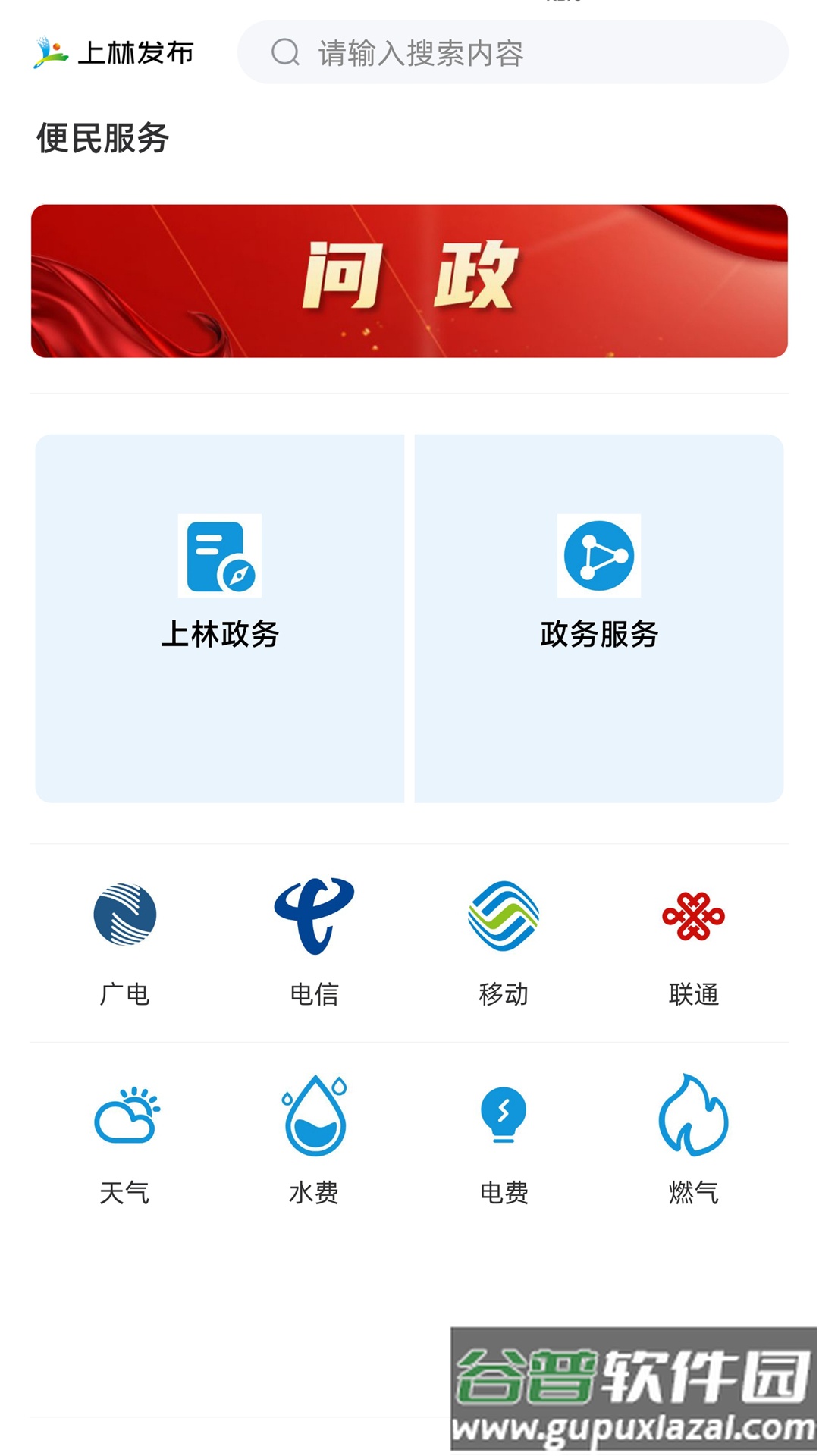Open the 问政 red banner

409,279
